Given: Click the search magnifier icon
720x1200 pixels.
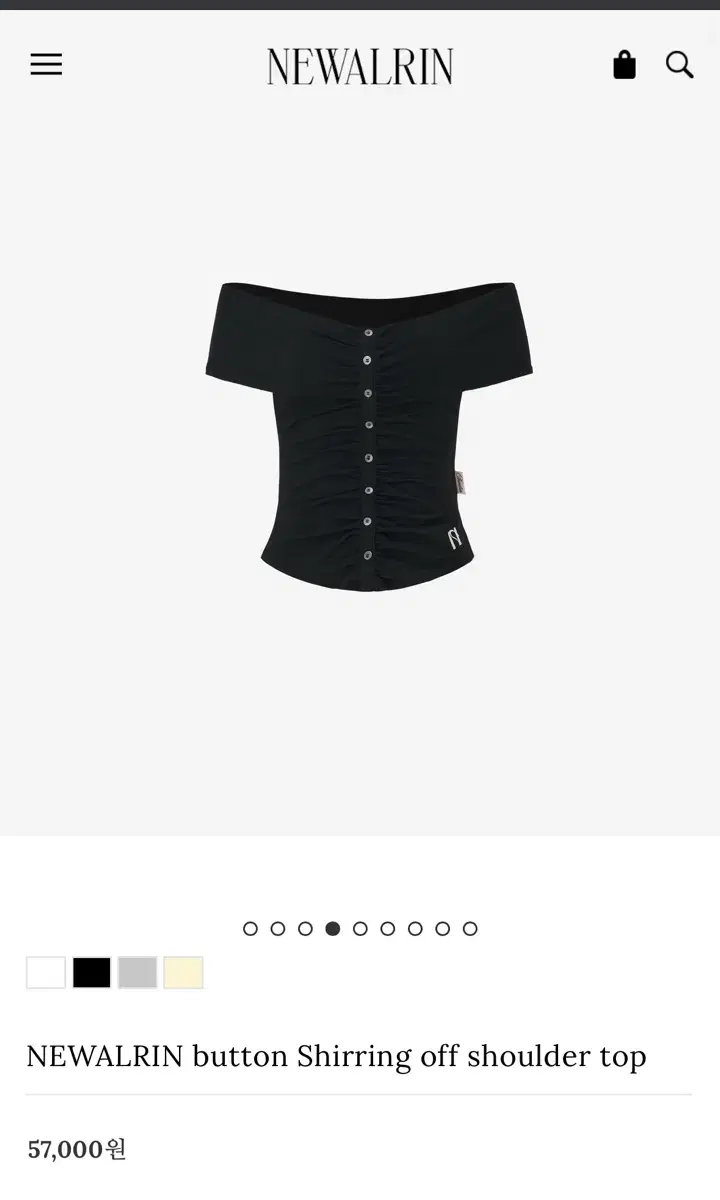Looking at the screenshot, I should click(680, 65).
